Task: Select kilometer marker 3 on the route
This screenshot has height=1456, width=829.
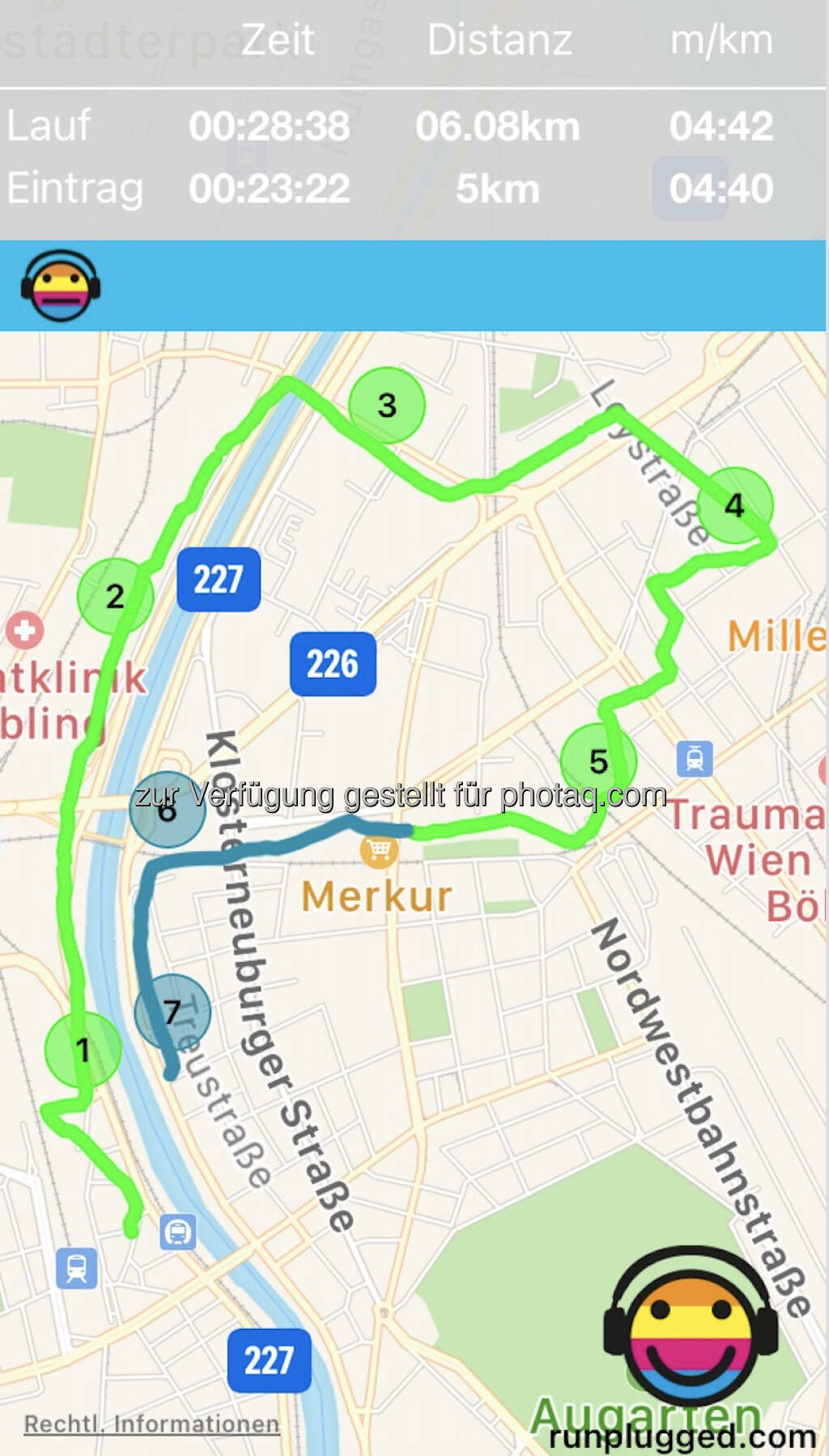Action: tap(387, 405)
